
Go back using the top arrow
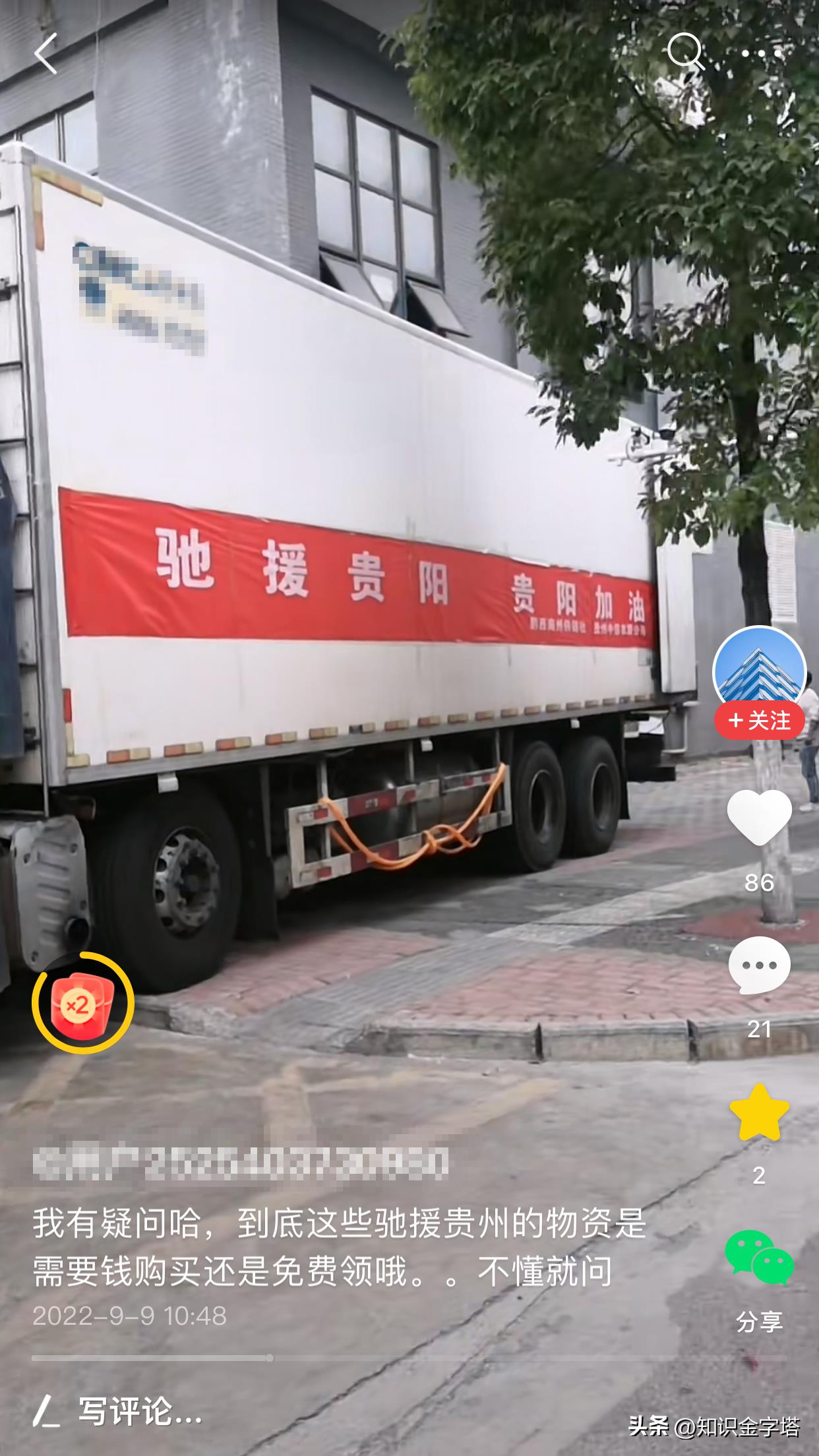(46, 53)
